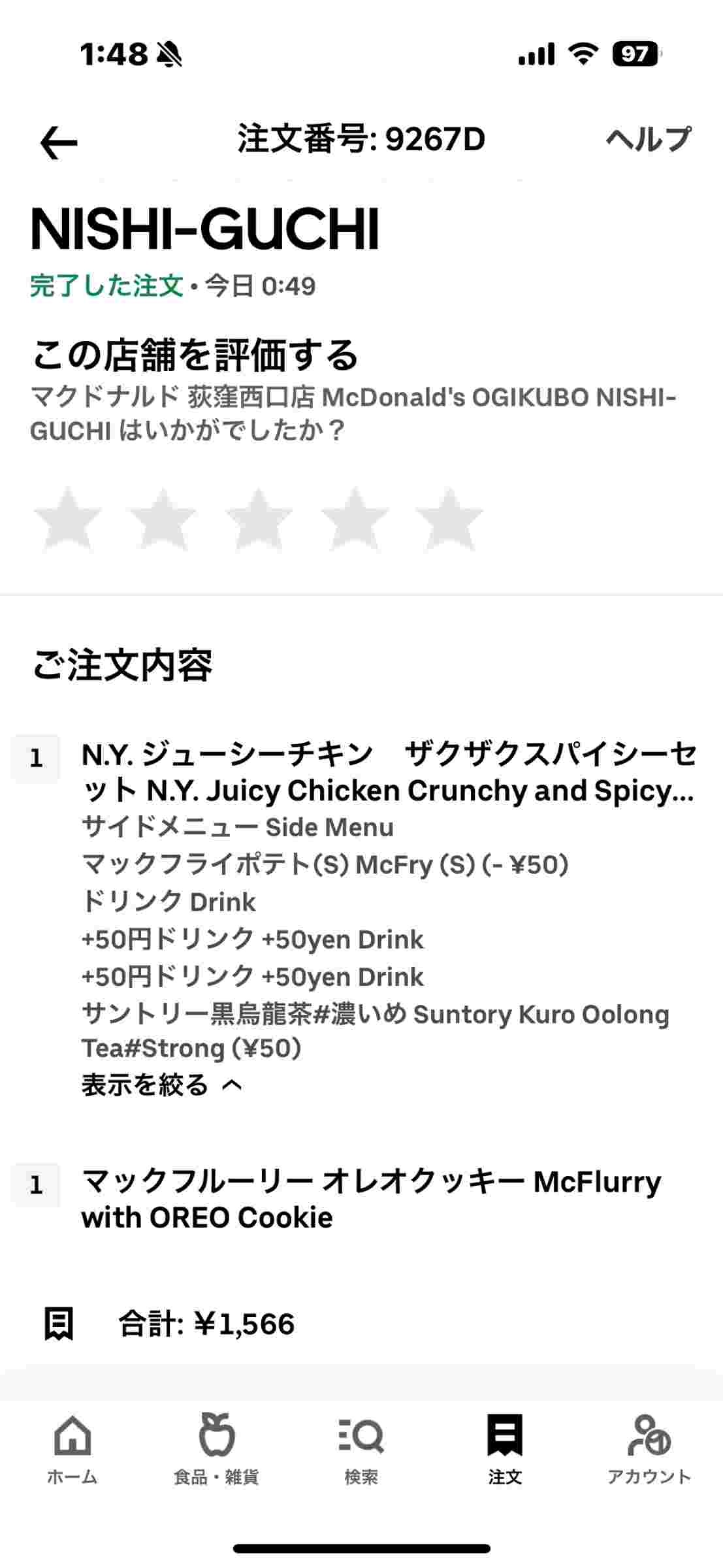The image size is (723, 1568).
Task: Give the store five stars
Action: (449, 520)
